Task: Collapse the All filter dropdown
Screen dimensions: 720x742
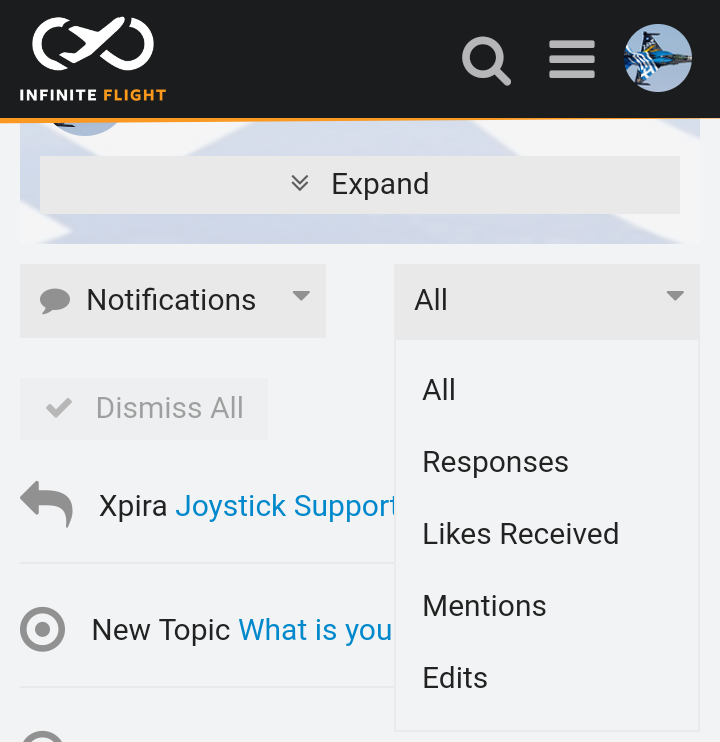Action: (547, 300)
